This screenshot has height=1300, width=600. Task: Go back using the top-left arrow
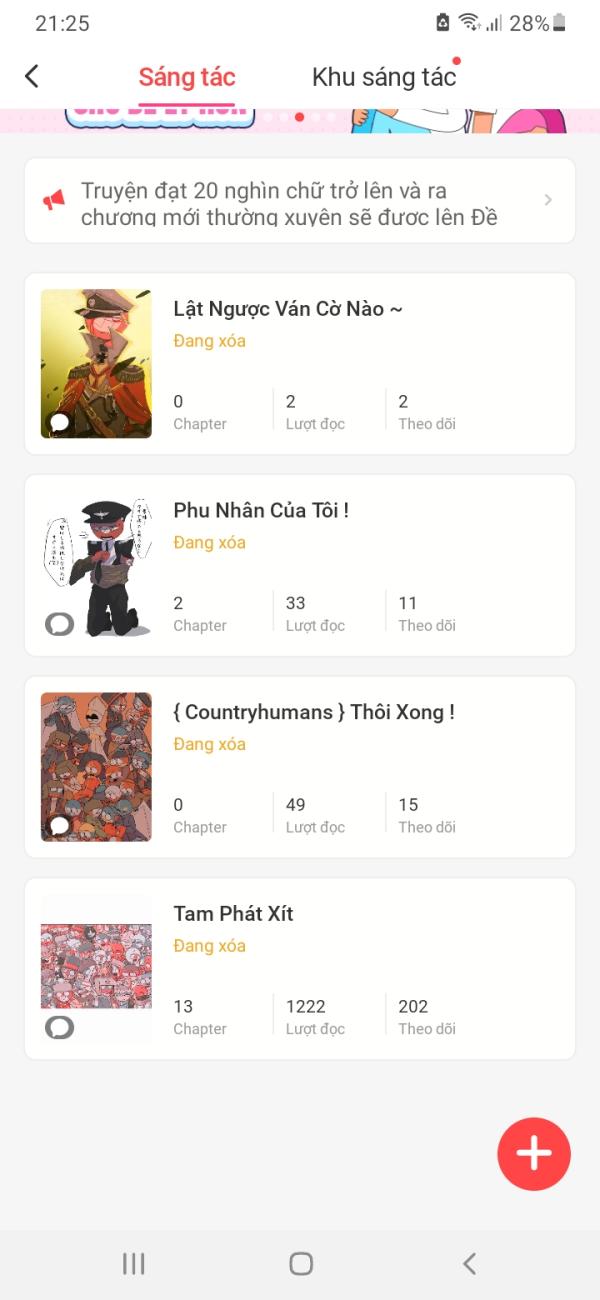(32, 76)
